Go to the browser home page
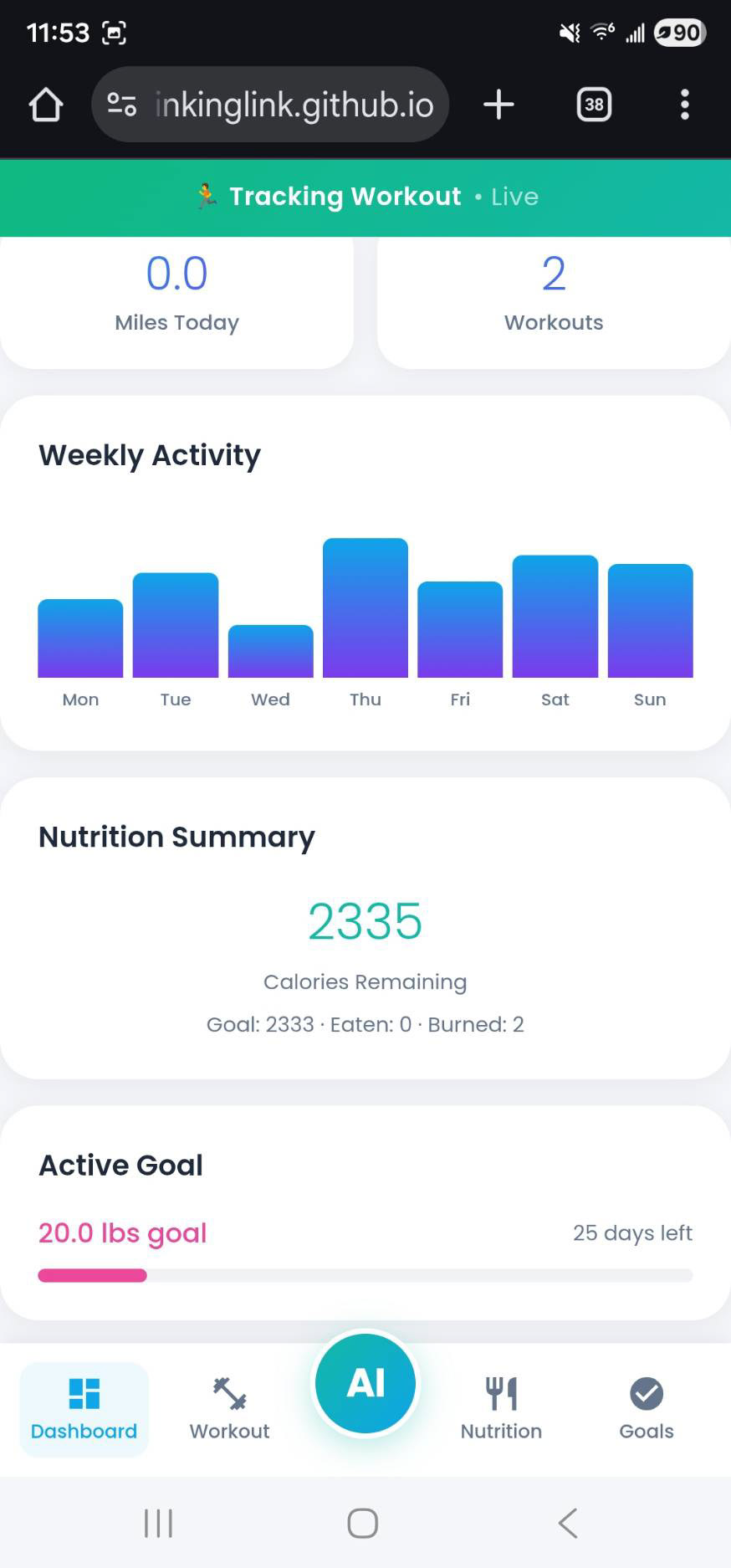731x1568 pixels. pos(46,105)
